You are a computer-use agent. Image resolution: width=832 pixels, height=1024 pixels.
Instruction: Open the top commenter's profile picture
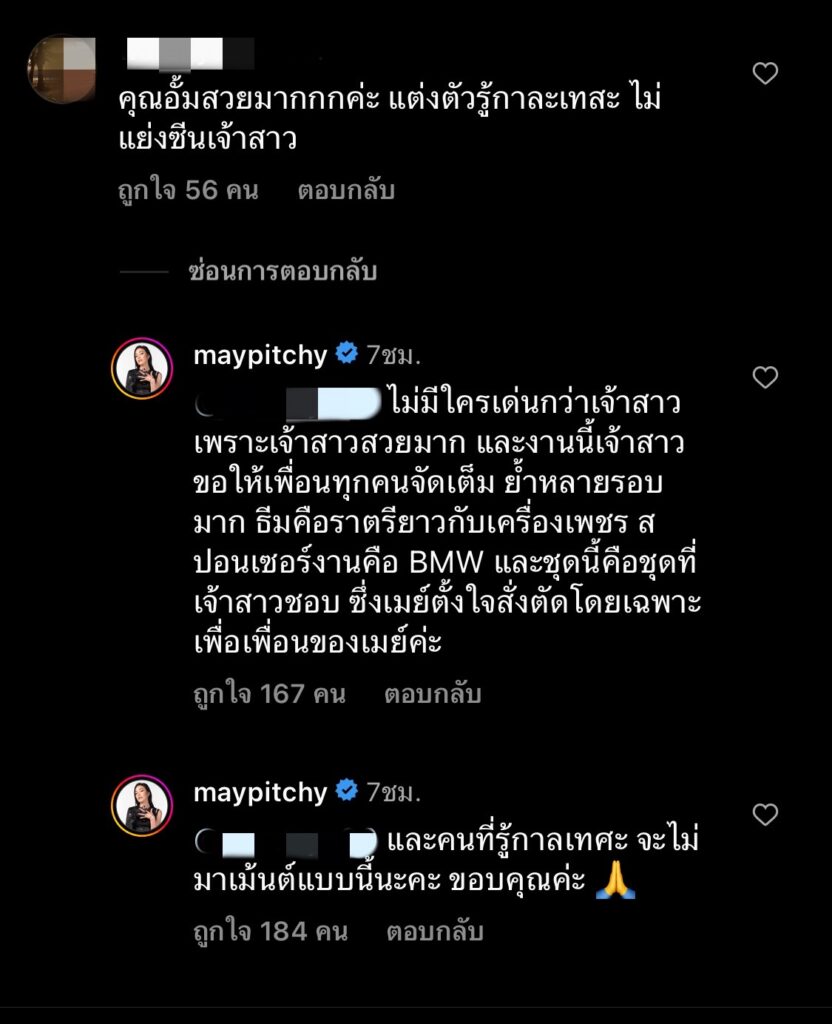(62, 70)
